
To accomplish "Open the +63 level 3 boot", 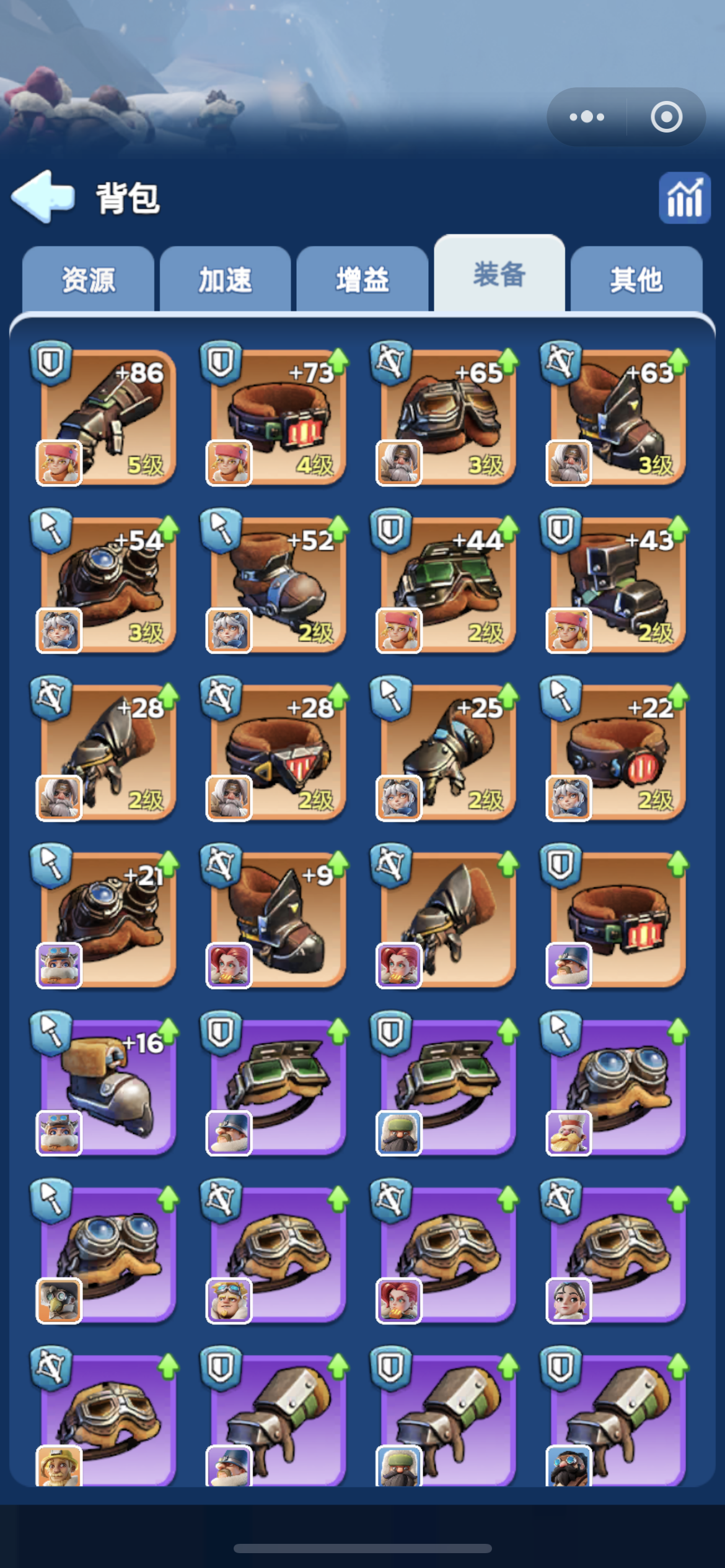I will tap(616, 415).
